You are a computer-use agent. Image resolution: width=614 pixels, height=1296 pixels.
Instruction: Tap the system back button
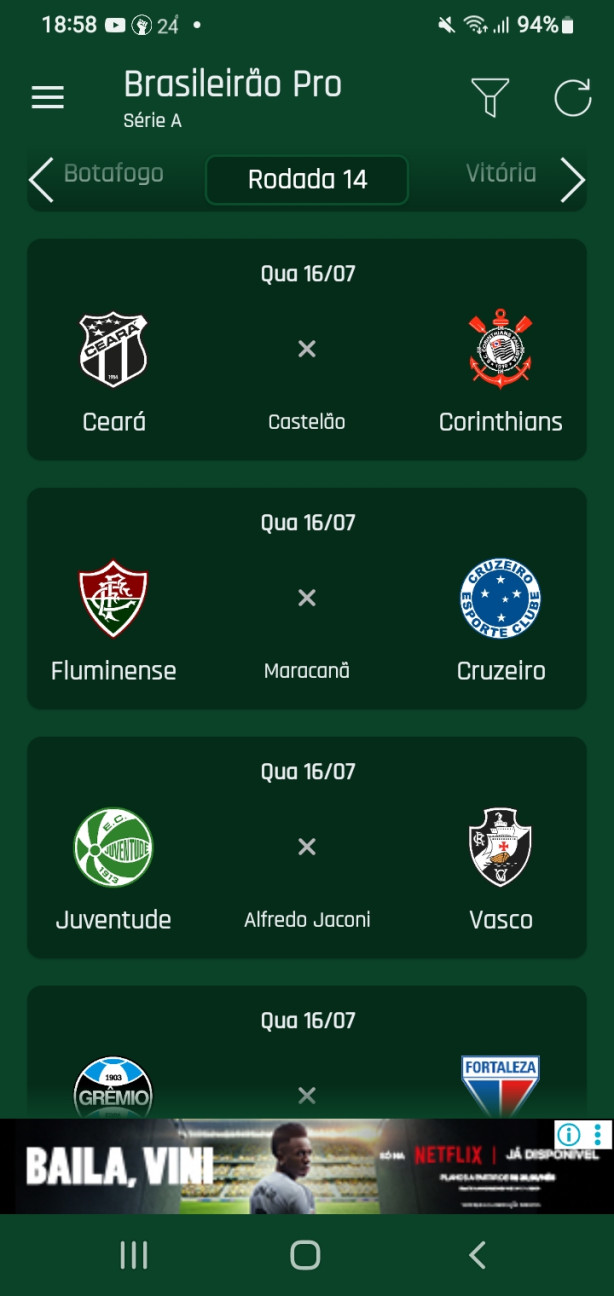[x=477, y=1255]
